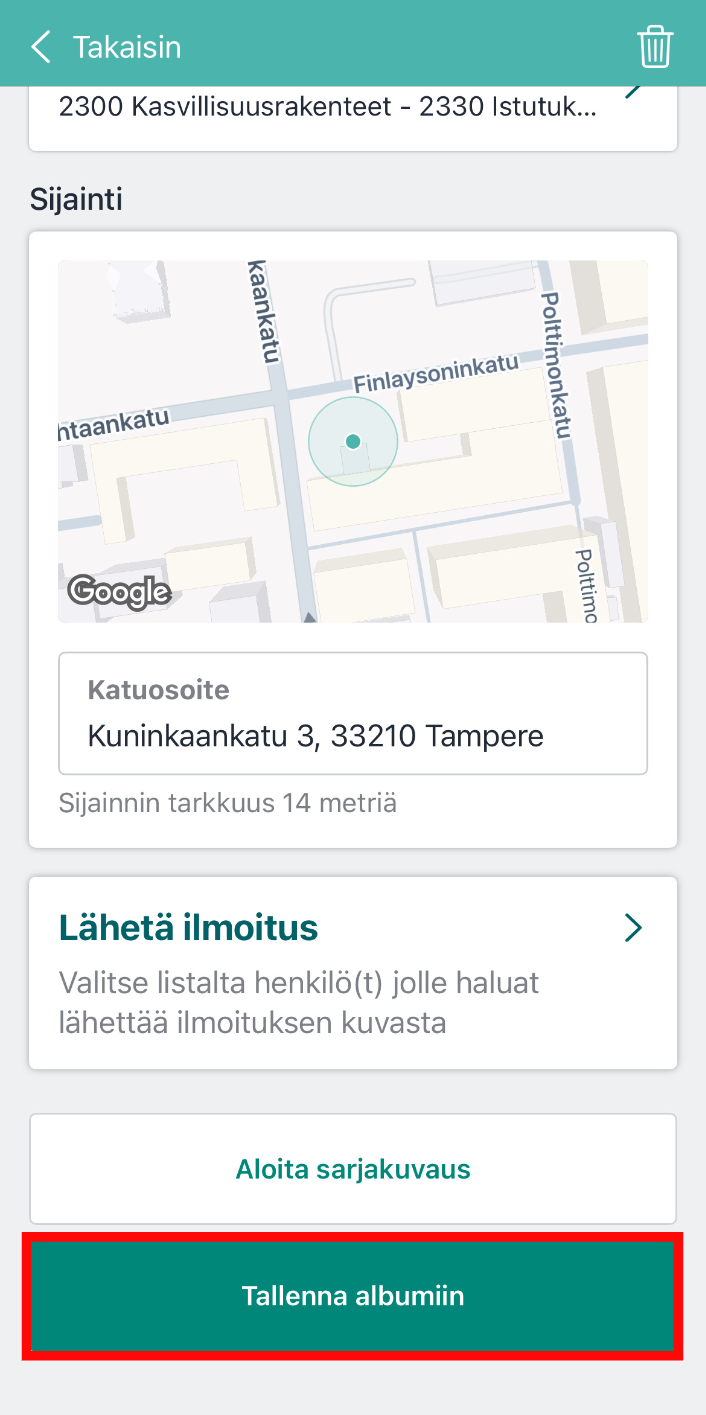This screenshot has height=1415, width=706.
Task: Go back with the Takaisin button
Action: (106, 47)
